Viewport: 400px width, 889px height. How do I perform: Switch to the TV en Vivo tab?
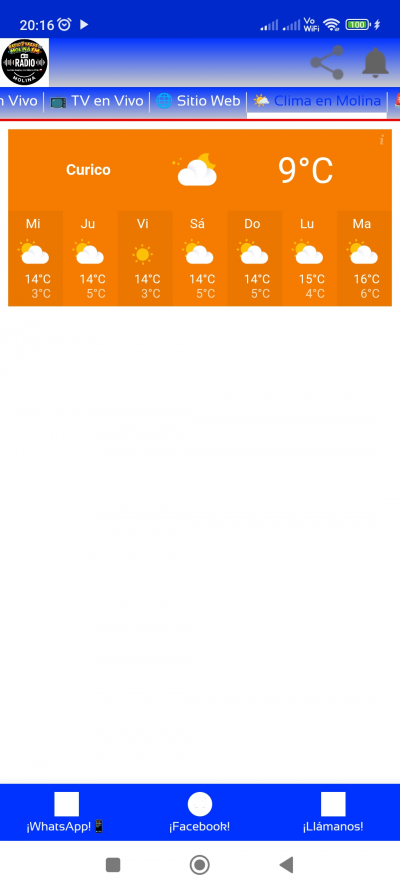click(97, 101)
